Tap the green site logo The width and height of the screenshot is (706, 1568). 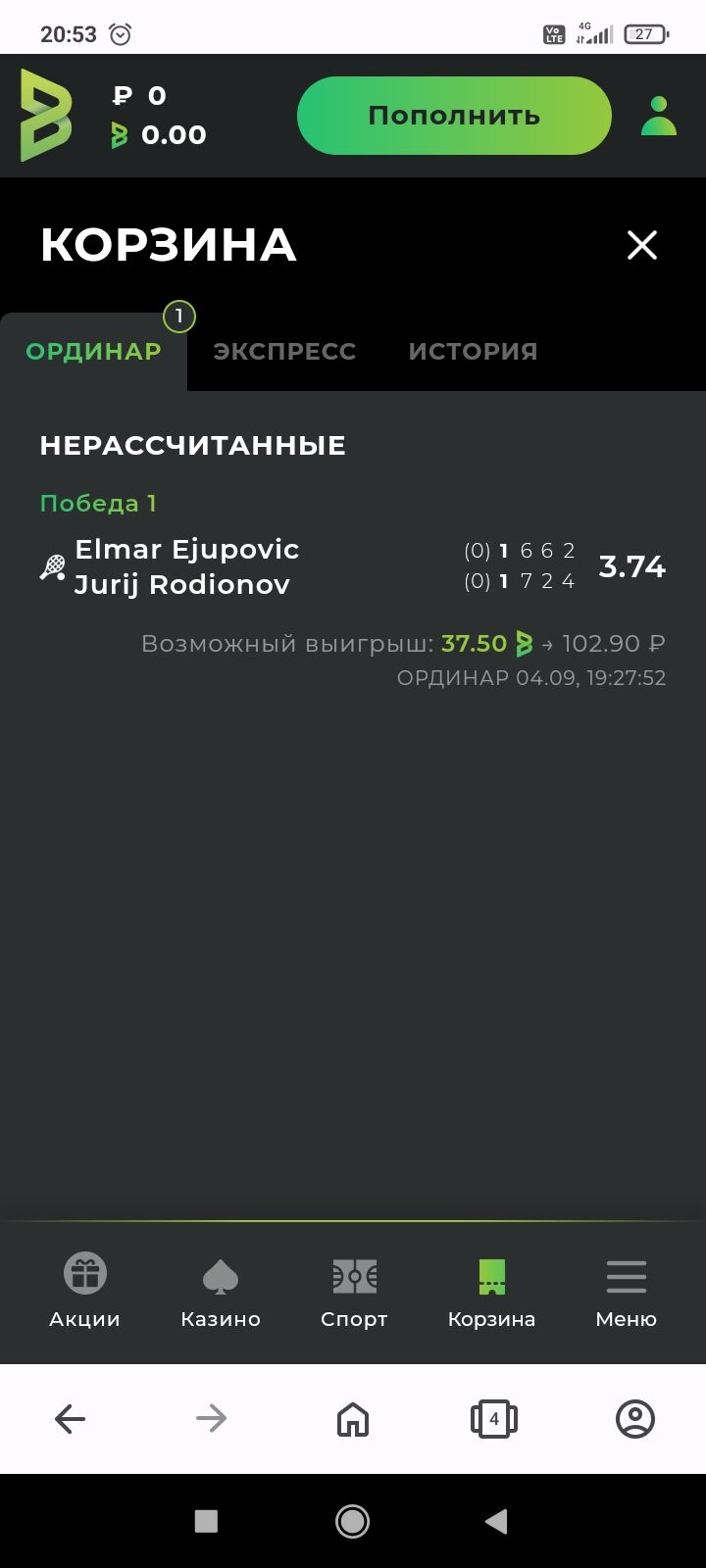(46, 116)
